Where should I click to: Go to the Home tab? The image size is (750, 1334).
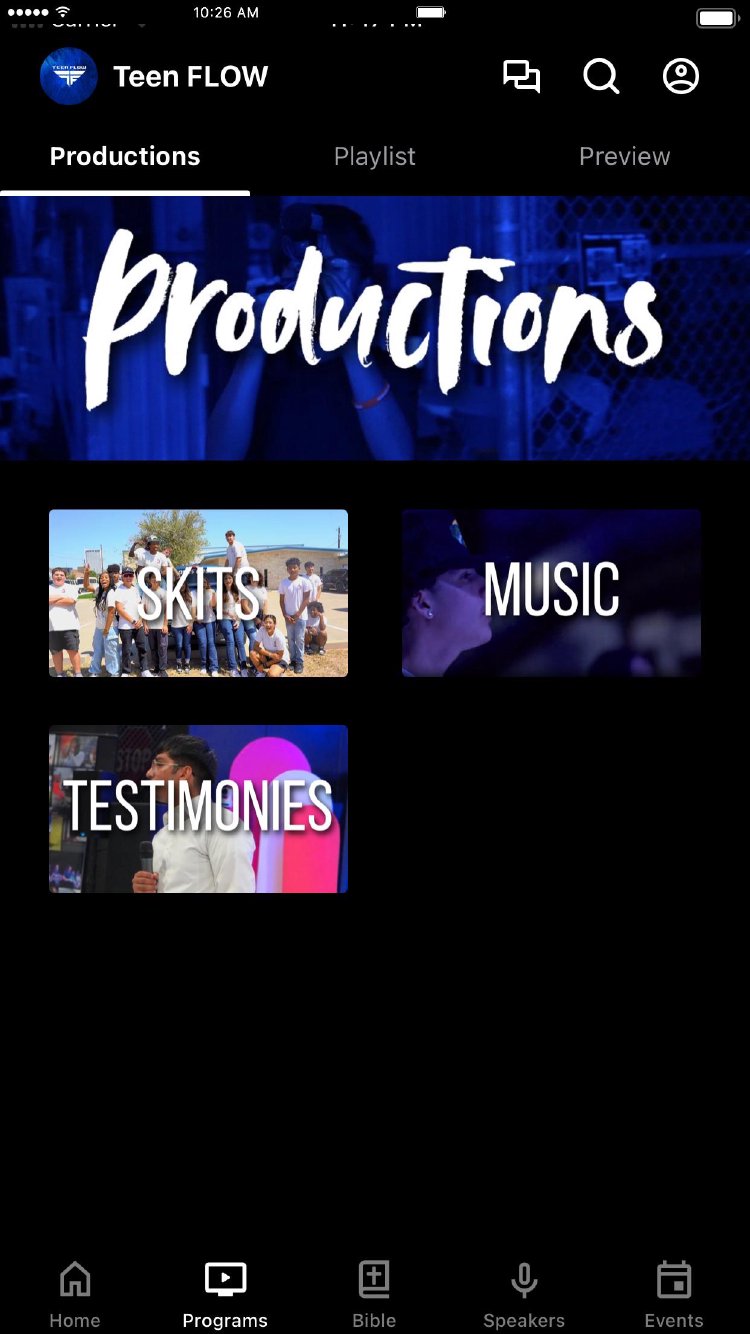click(x=75, y=1294)
